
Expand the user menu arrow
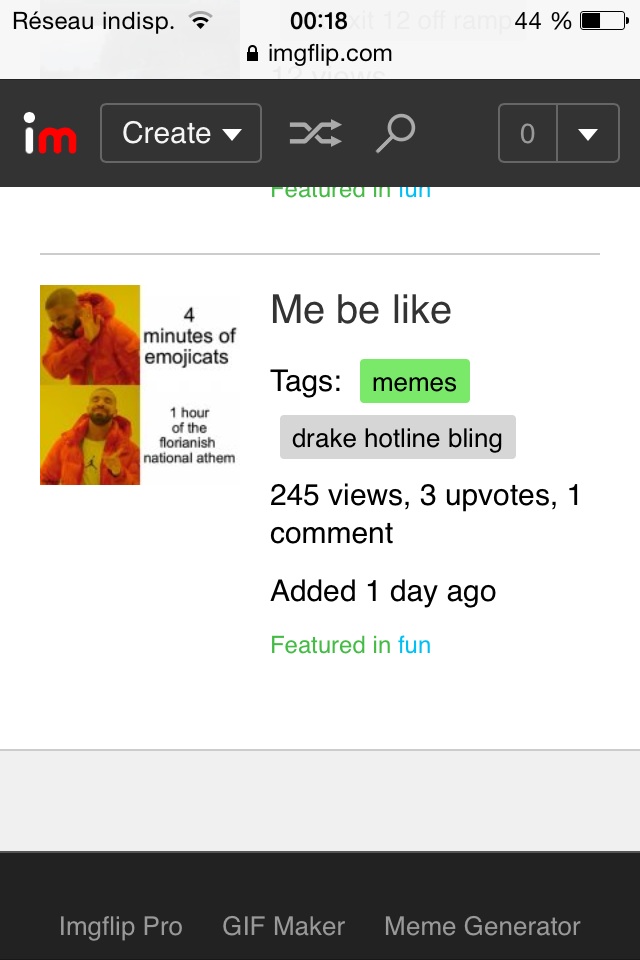click(588, 133)
